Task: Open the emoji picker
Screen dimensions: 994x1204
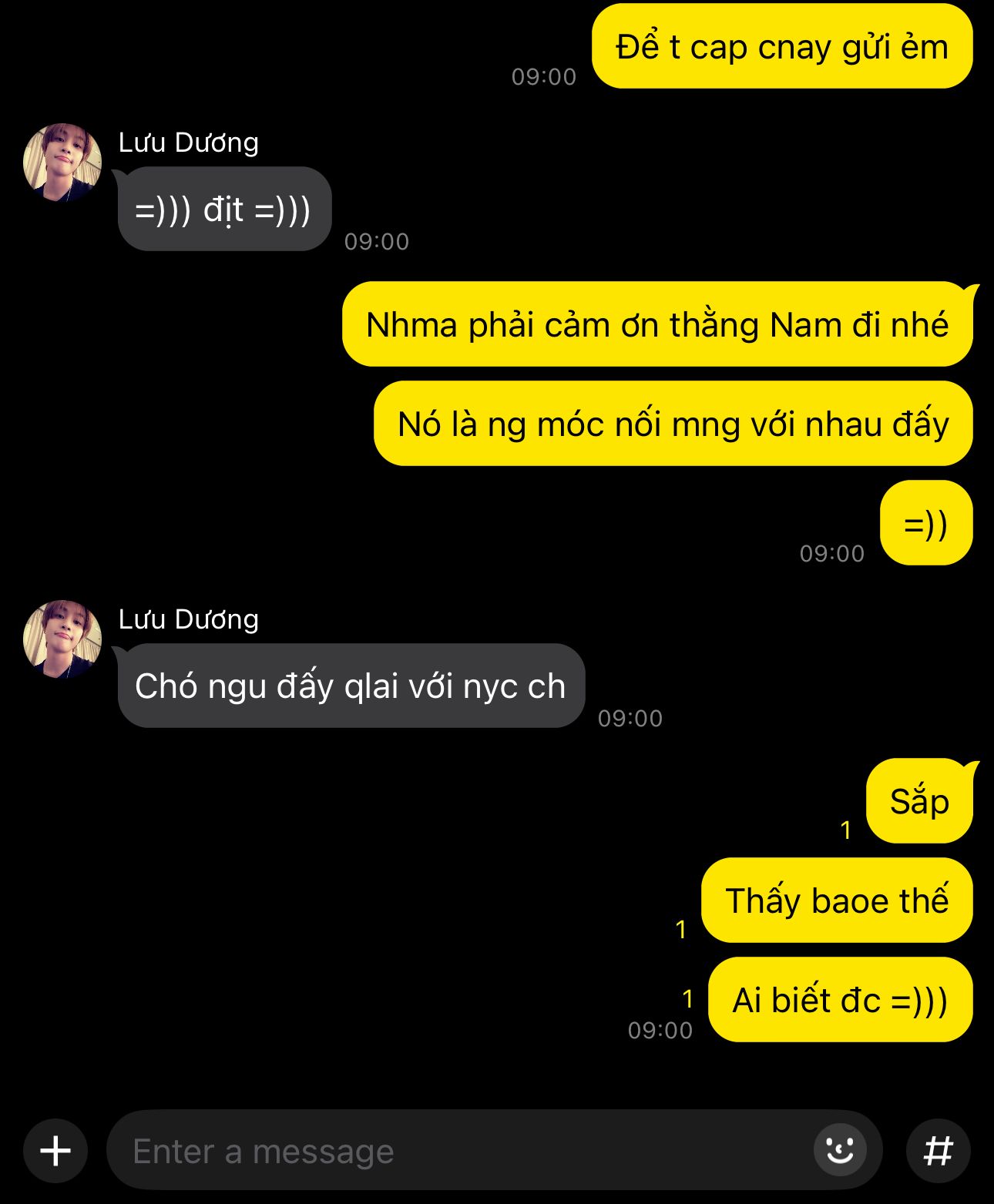Action: 840,1150
